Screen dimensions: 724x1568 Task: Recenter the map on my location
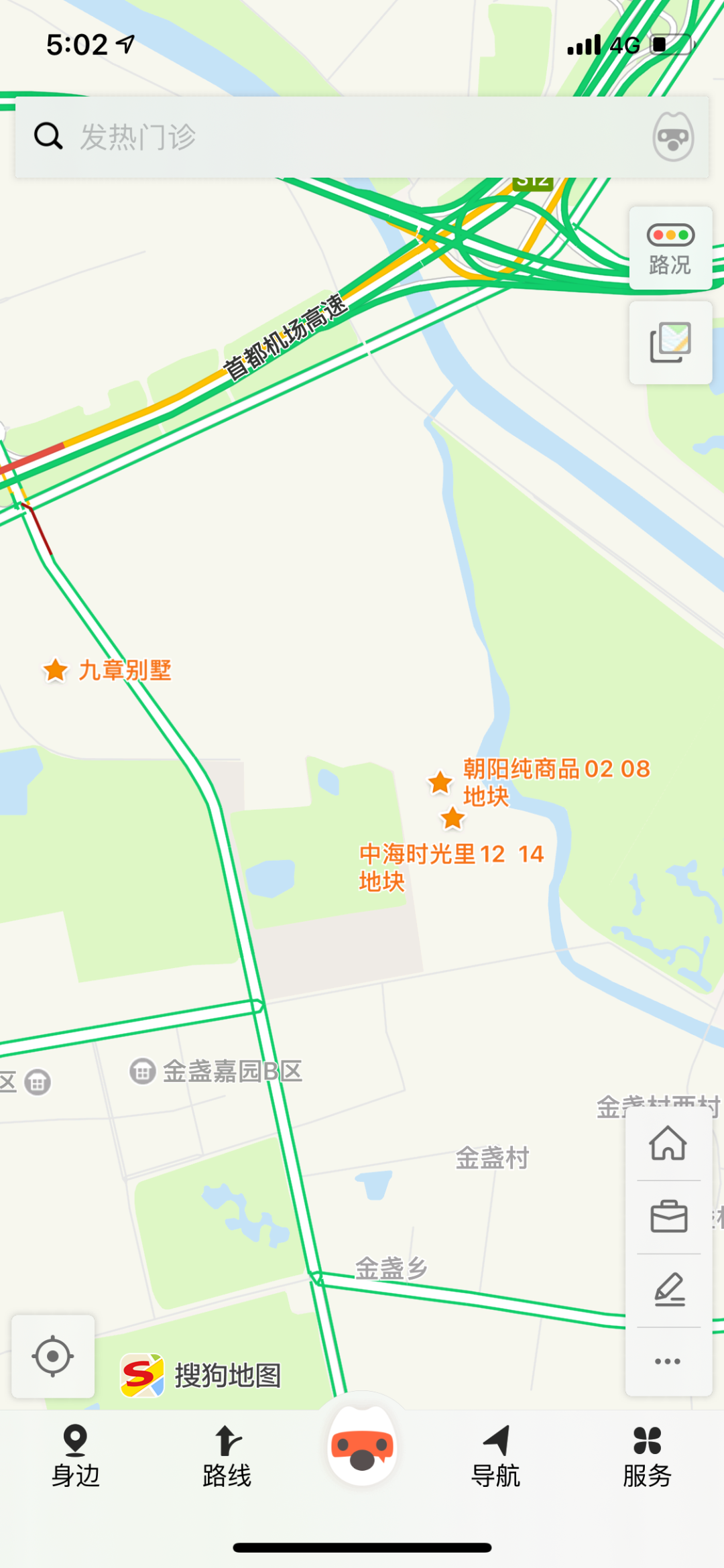click(52, 1356)
